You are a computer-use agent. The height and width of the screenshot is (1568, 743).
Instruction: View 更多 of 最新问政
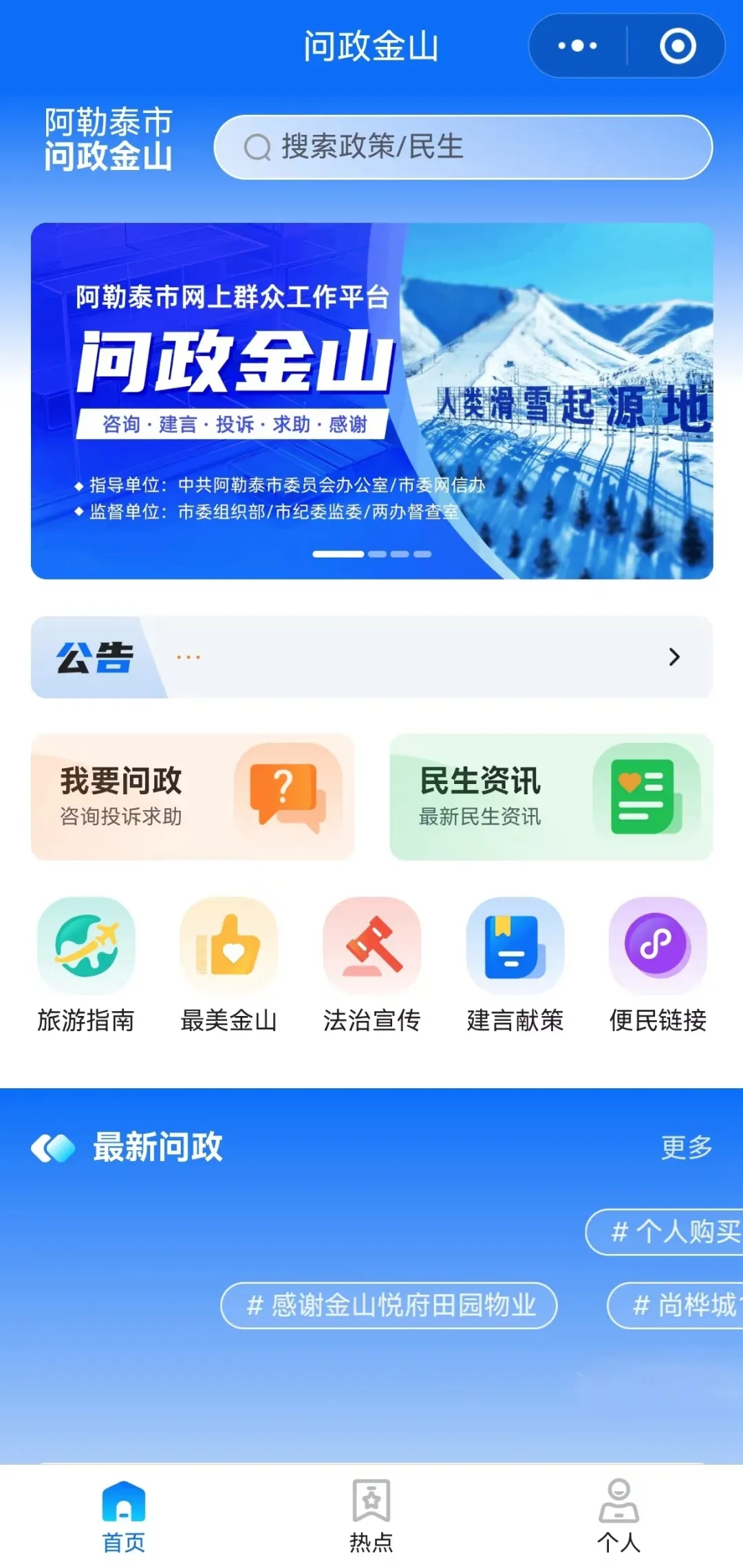click(x=686, y=1147)
